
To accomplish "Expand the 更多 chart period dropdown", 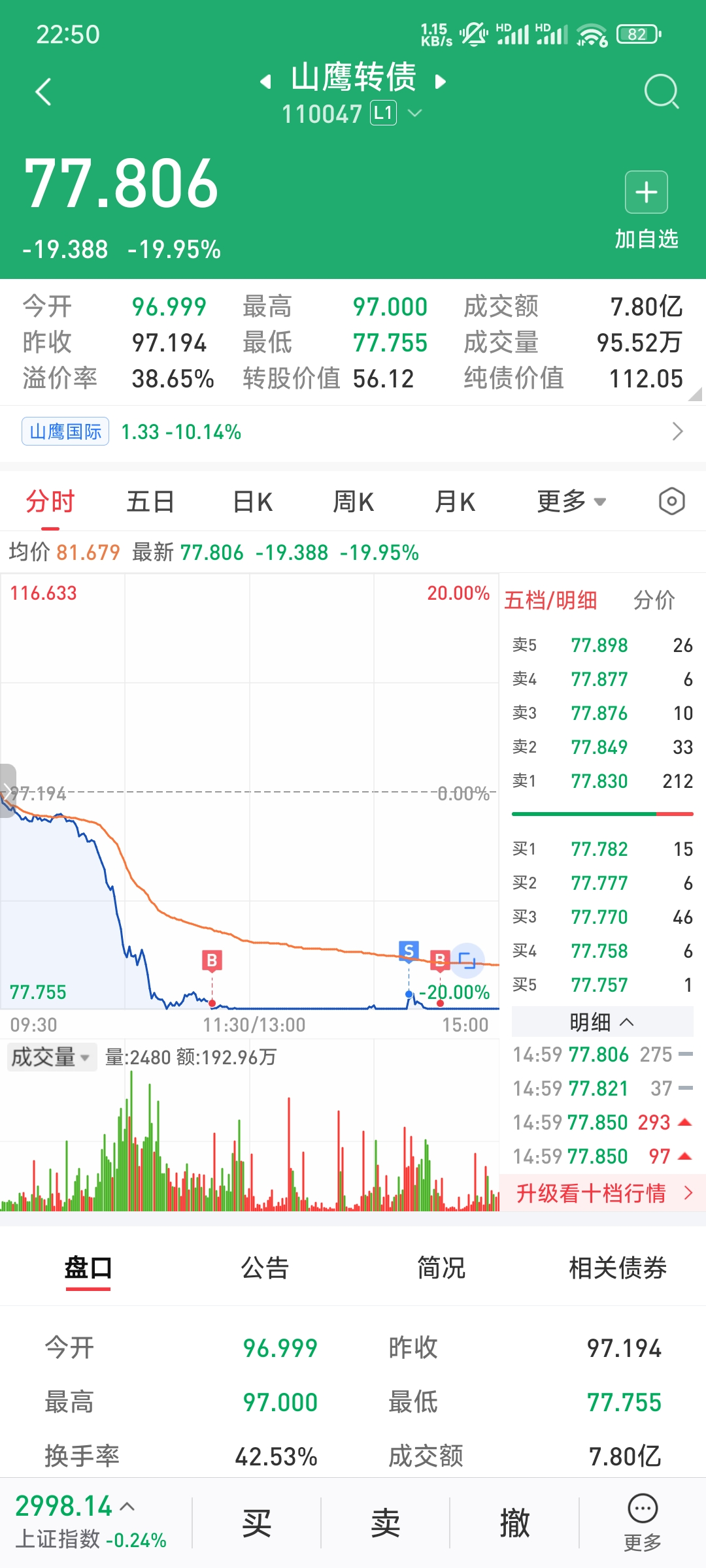I will (571, 502).
